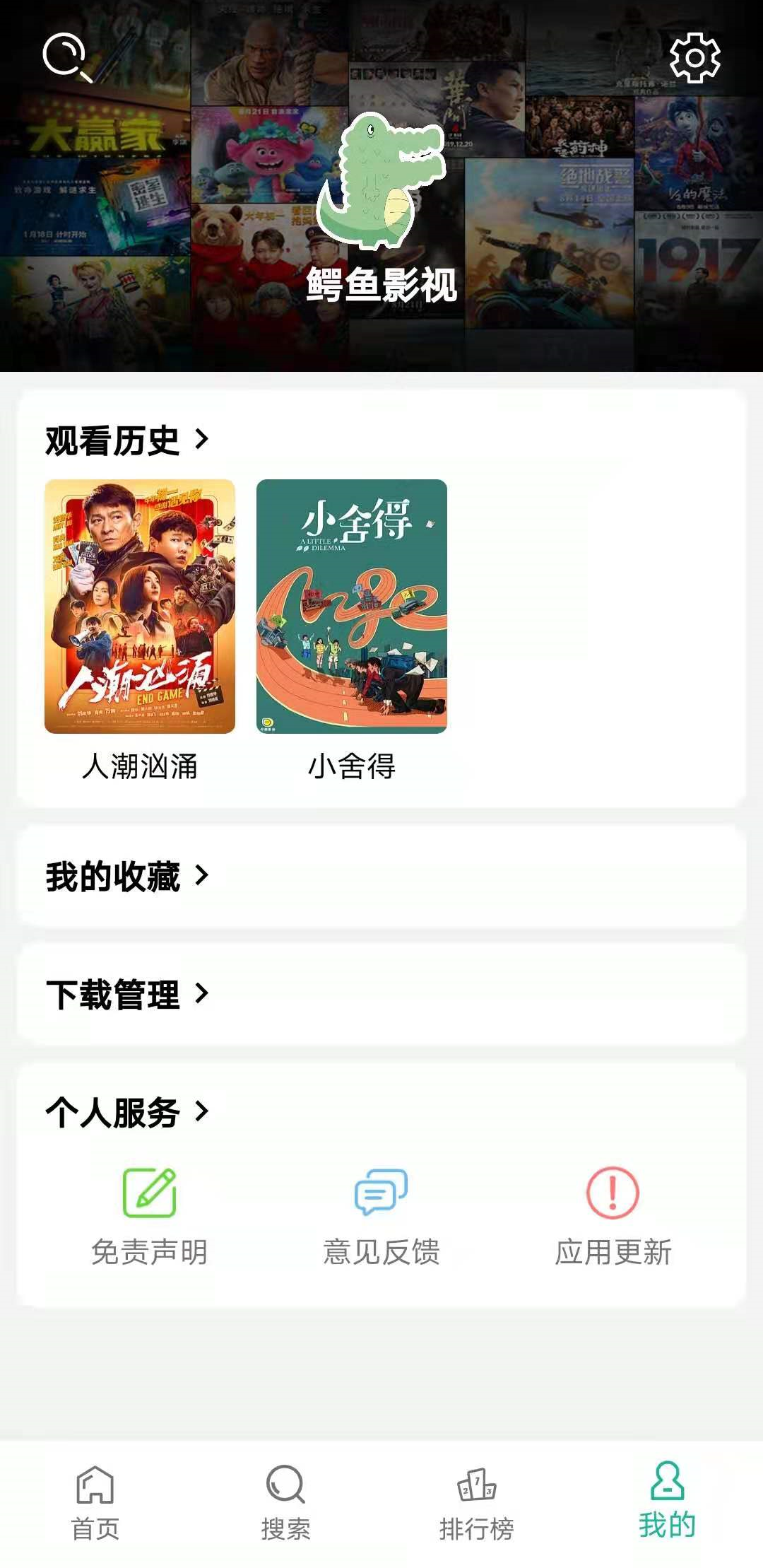The image size is (763, 1568).
Task: Expand 个人服务 personal services
Action: 127,1112
